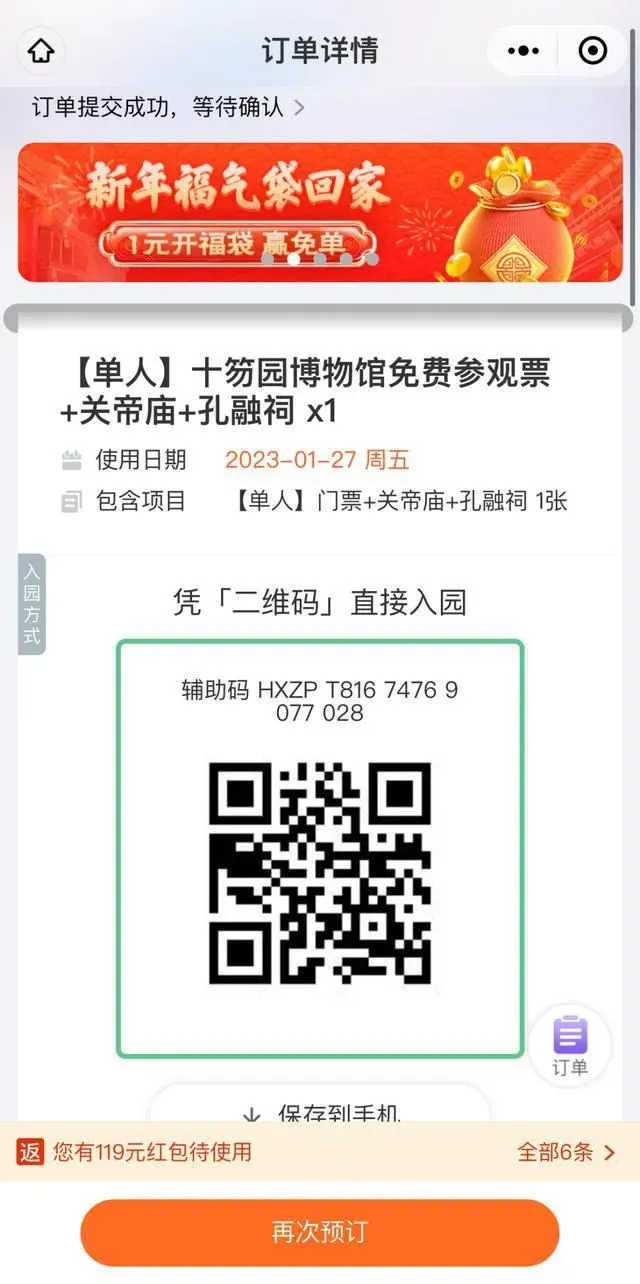Tap 再次预订 to book again

320,1232
